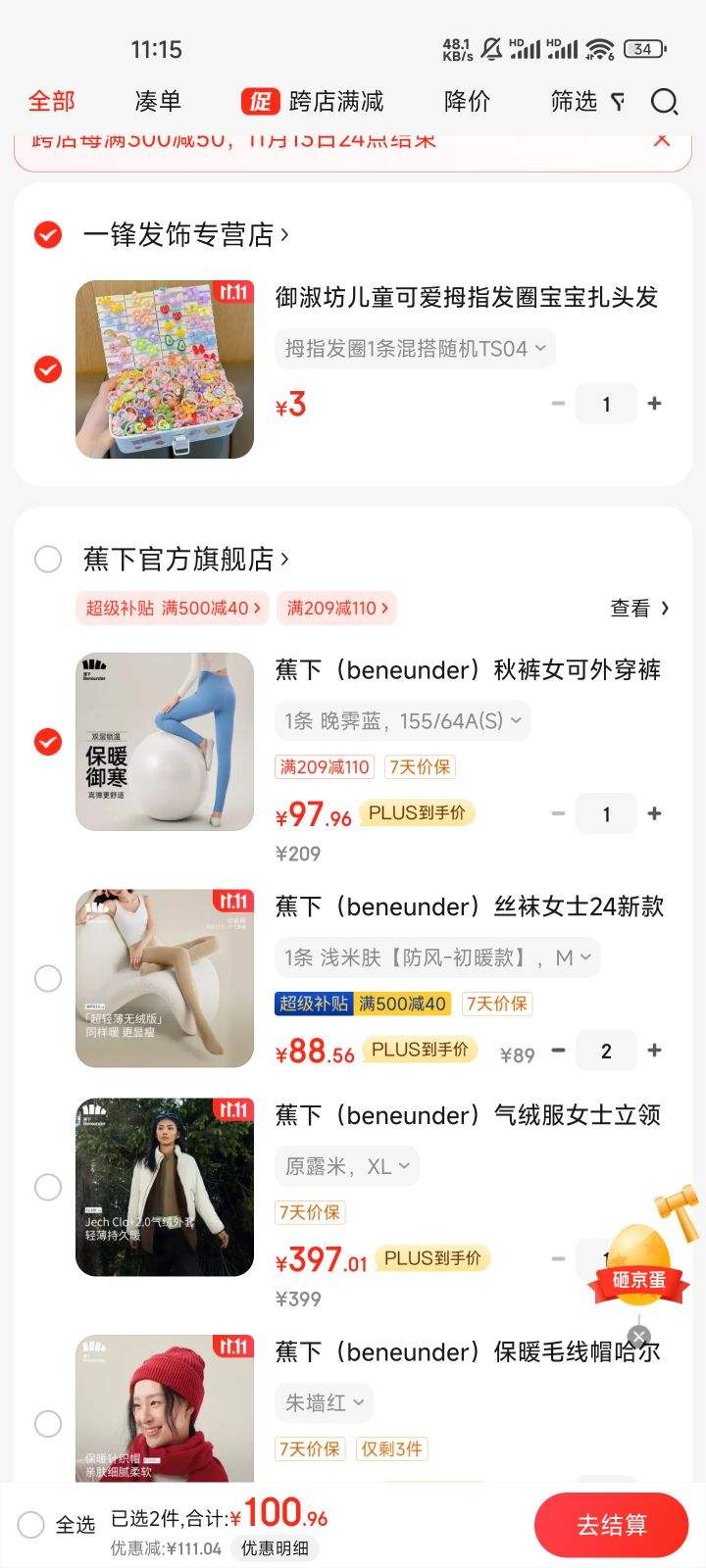Image resolution: width=706 pixels, height=1568 pixels.
Task: Select the 蕉下官方旗舰店 store checkbox
Action: tap(47, 559)
